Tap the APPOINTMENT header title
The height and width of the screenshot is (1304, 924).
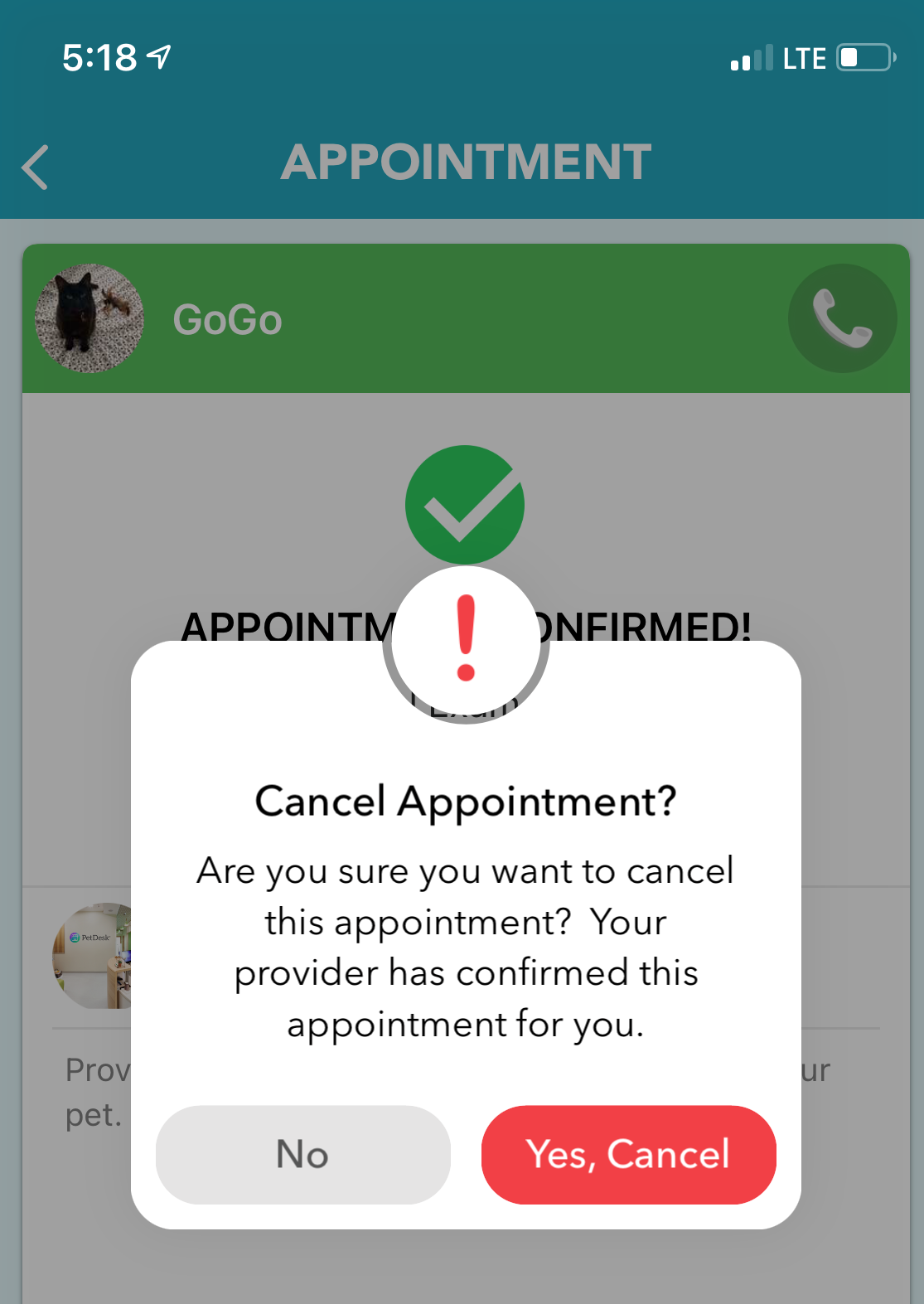[x=467, y=162]
